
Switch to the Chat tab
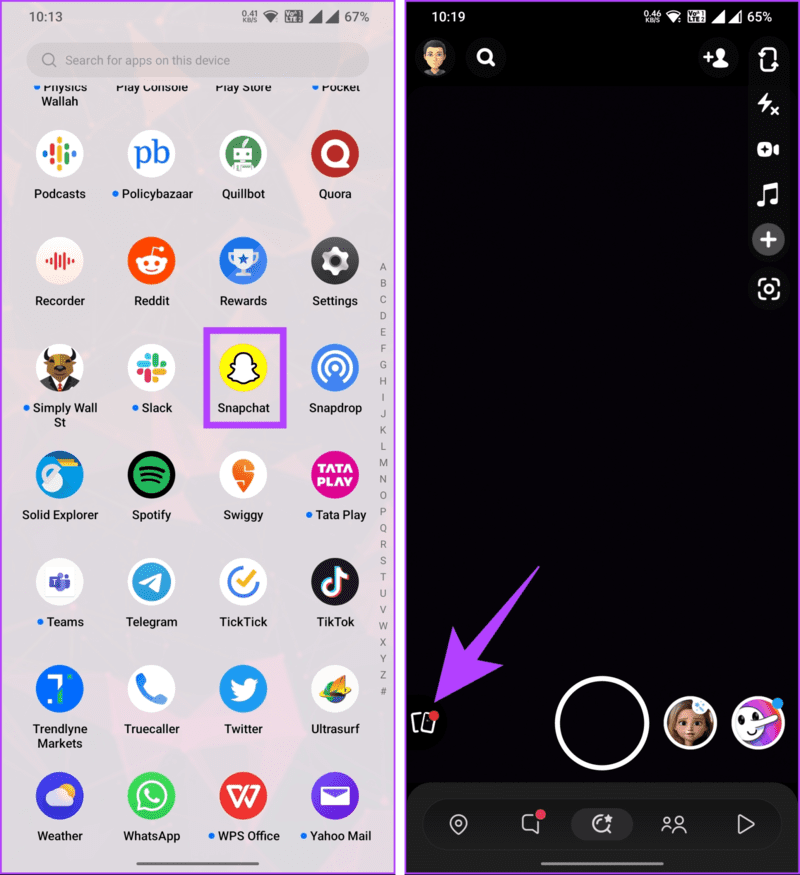click(x=531, y=824)
